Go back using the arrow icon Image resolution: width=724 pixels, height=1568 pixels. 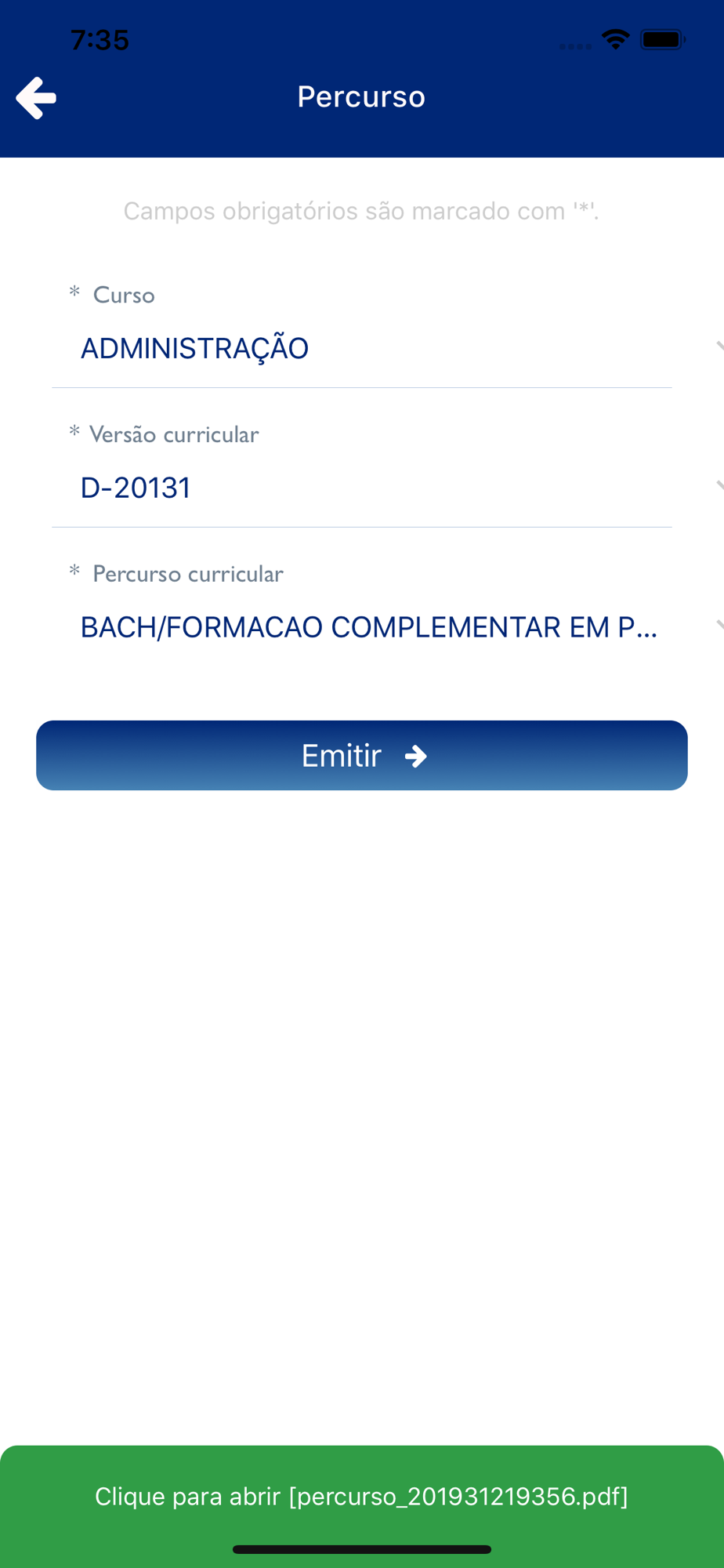click(36, 98)
